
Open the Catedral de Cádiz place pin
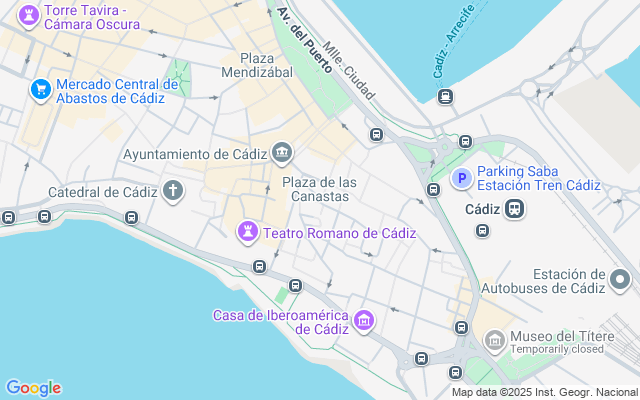coord(173,191)
